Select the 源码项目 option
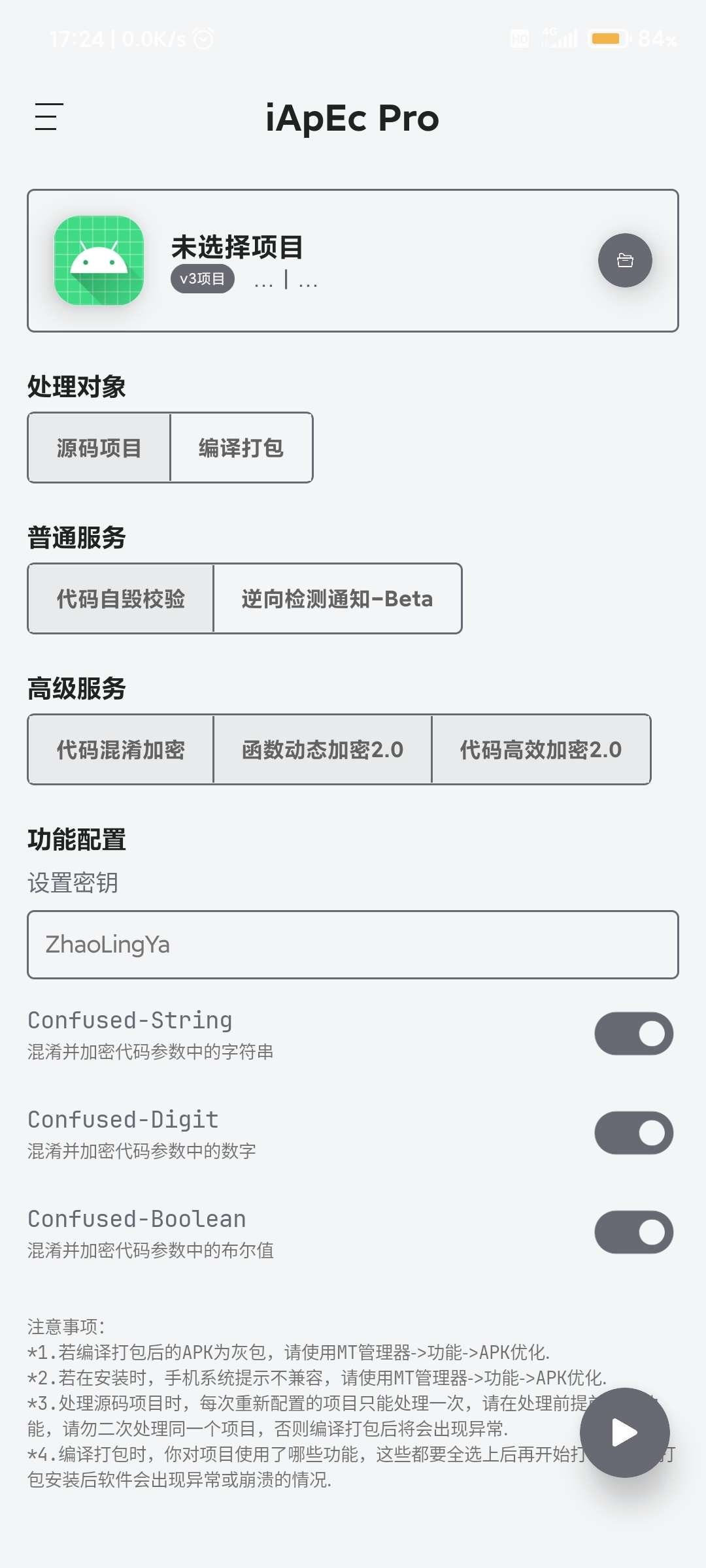 coord(99,448)
